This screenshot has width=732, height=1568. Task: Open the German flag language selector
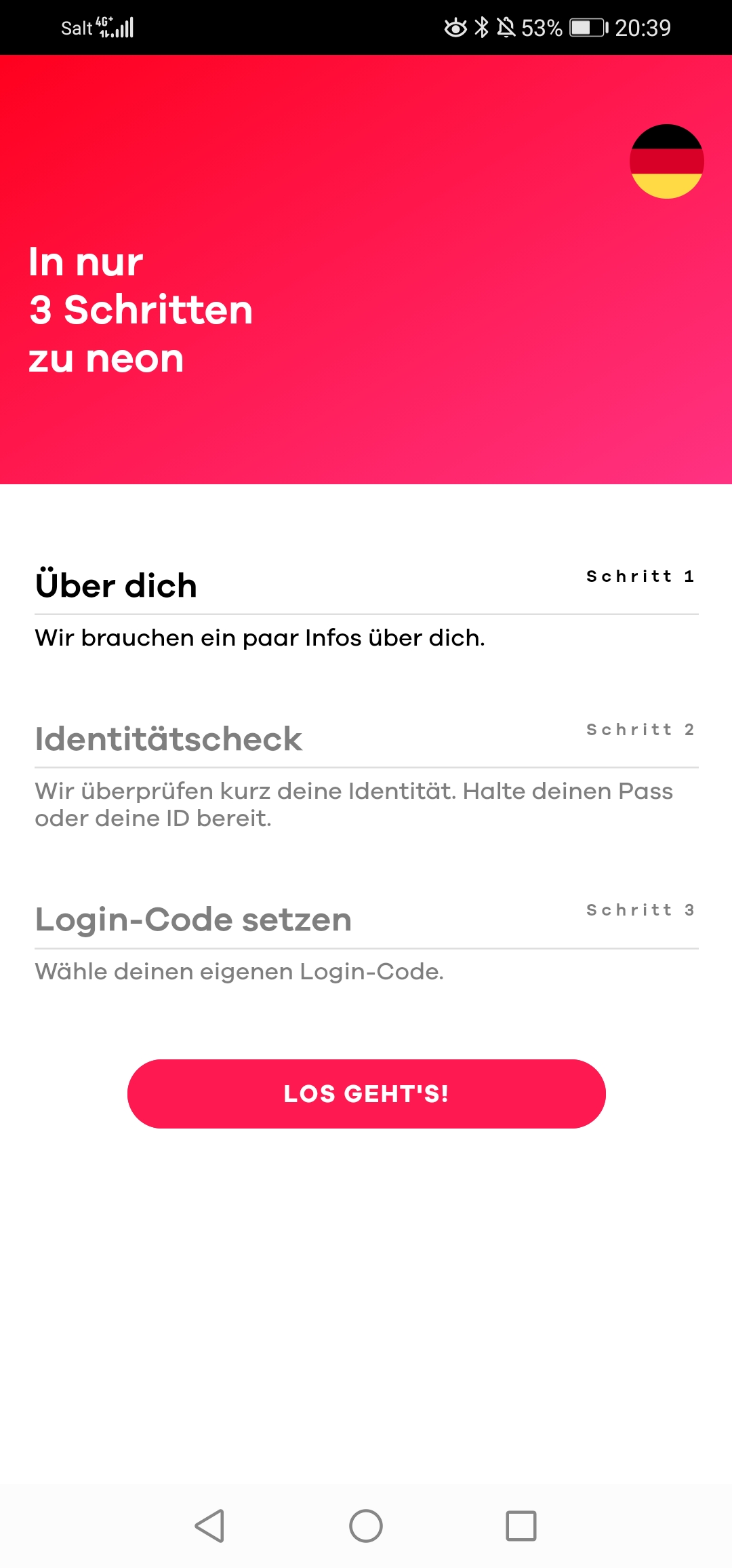point(666,161)
